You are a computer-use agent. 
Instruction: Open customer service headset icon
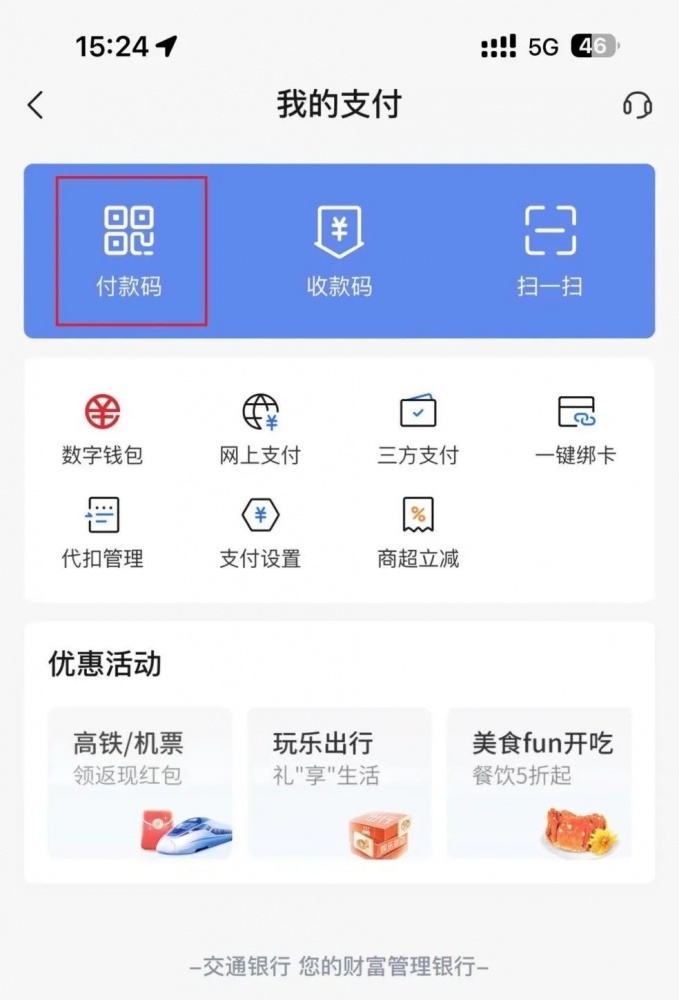(637, 105)
